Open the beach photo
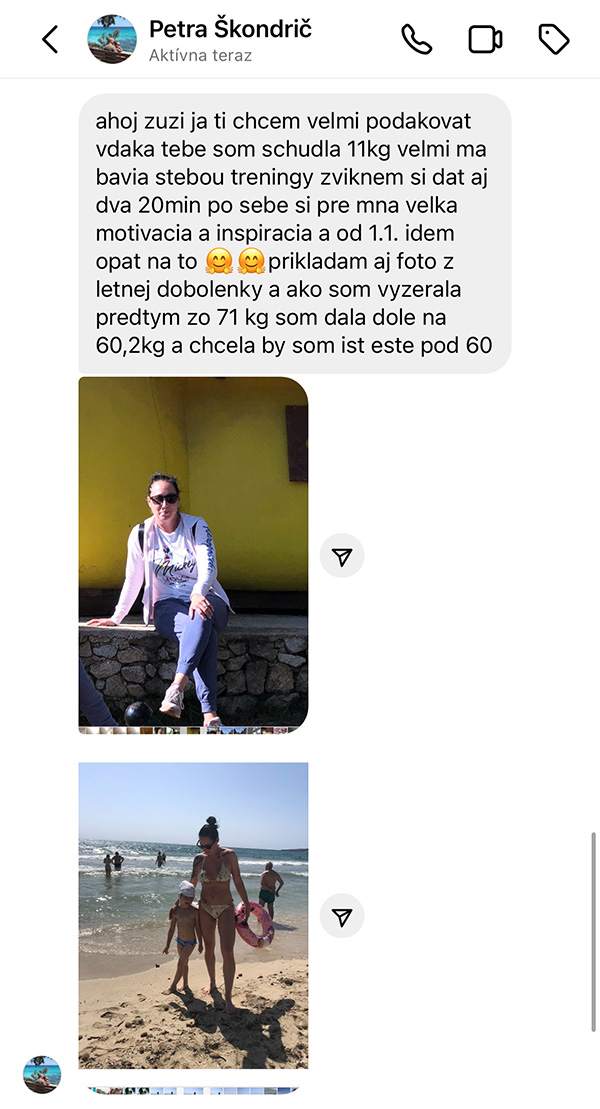 193,915
